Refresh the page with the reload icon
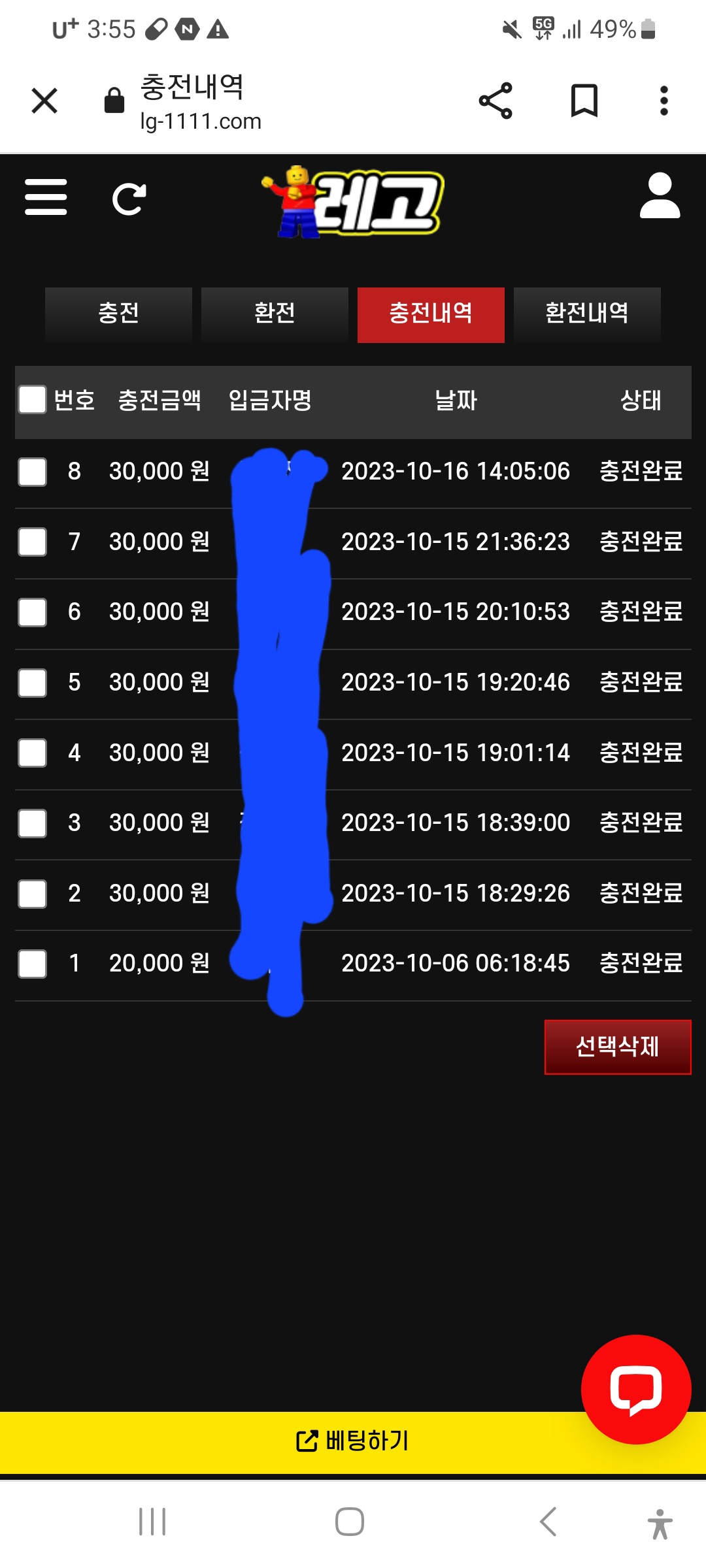This screenshot has width=706, height=1568. pos(129,199)
